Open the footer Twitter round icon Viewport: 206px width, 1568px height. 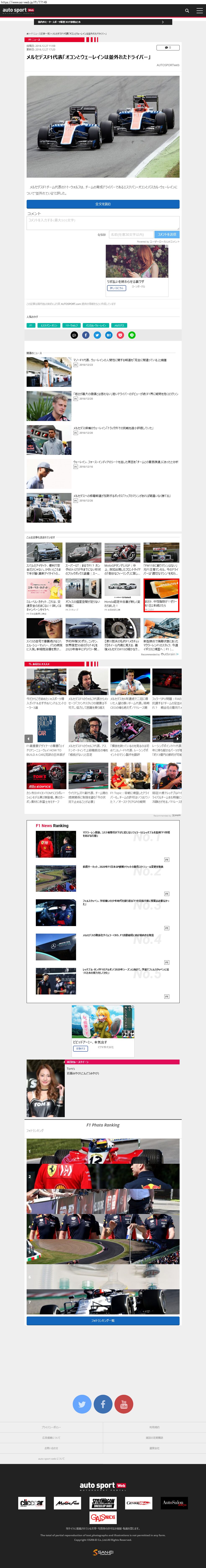pyautogui.click(x=82, y=1404)
